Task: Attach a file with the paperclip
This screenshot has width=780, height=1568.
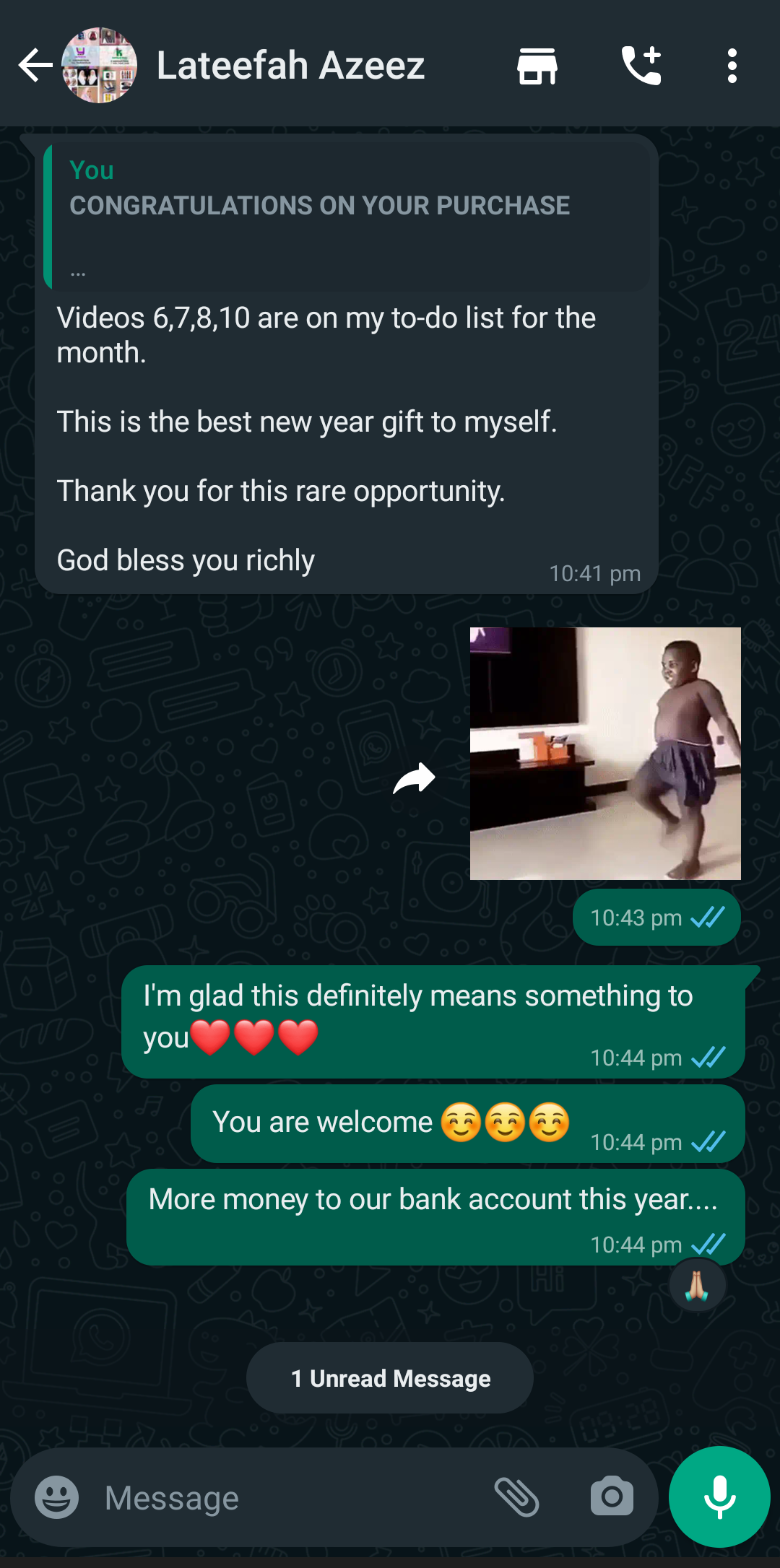Action: coord(517,1497)
